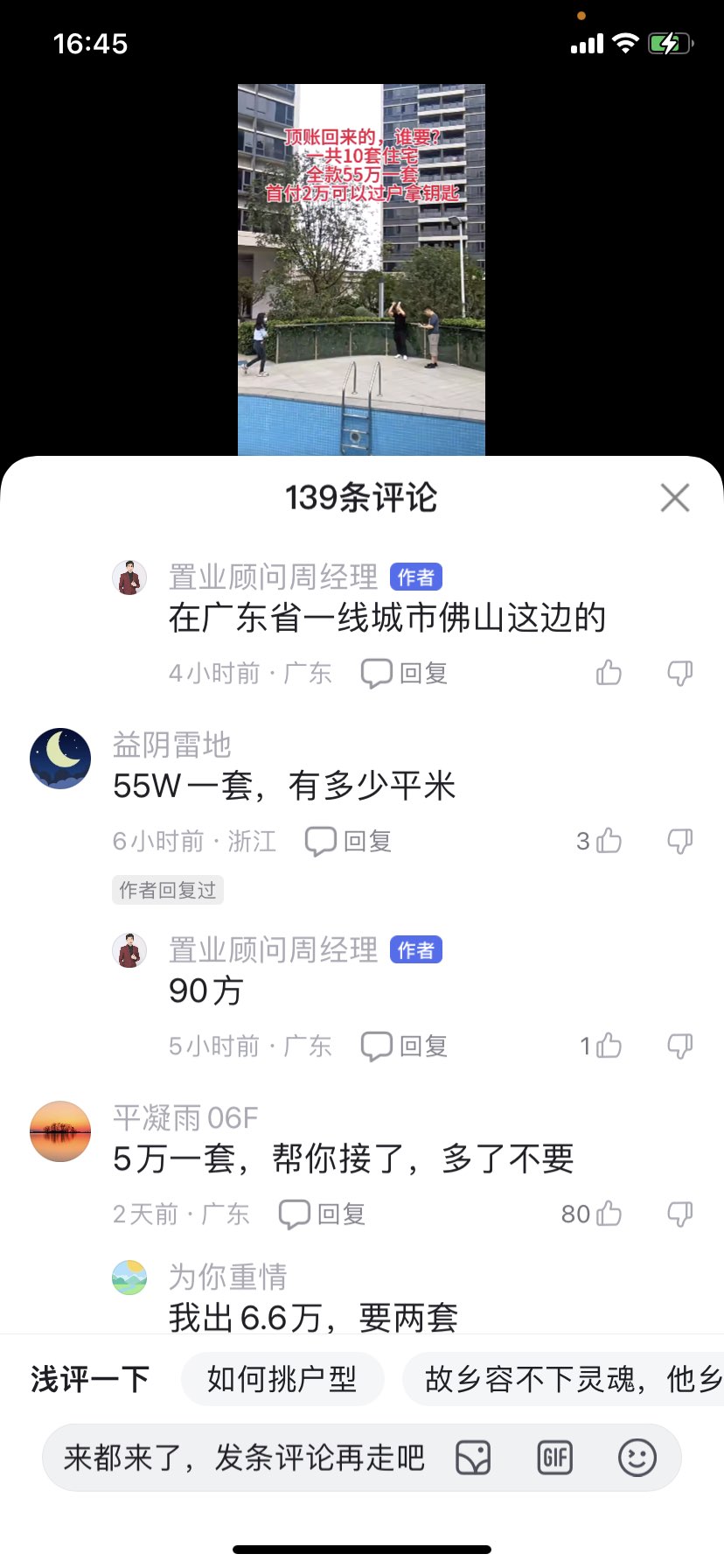Image resolution: width=724 pixels, height=1568 pixels.
Task: Open the GIF picker
Action: click(x=554, y=1458)
